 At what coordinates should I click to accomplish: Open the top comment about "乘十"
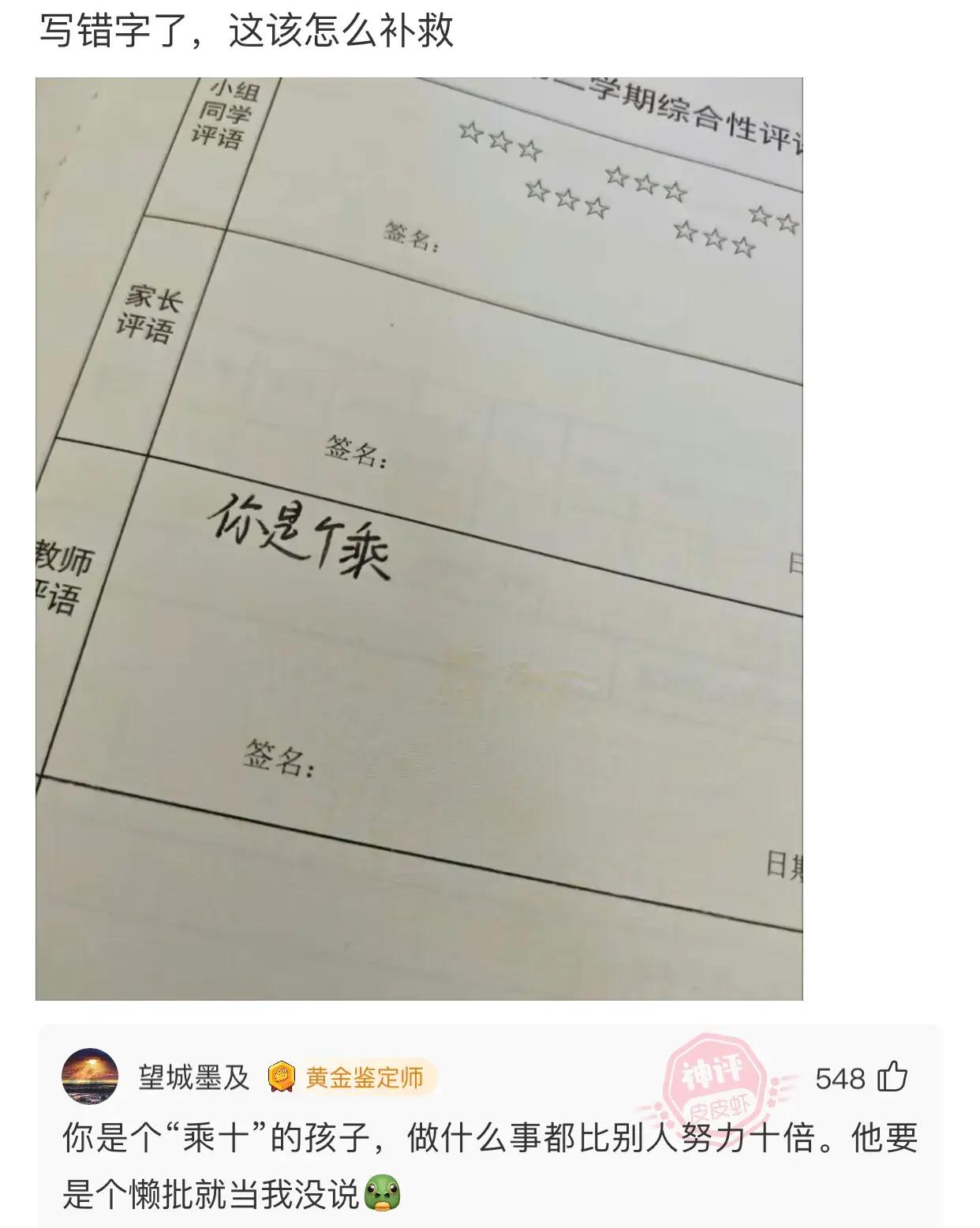tap(489, 1165)
